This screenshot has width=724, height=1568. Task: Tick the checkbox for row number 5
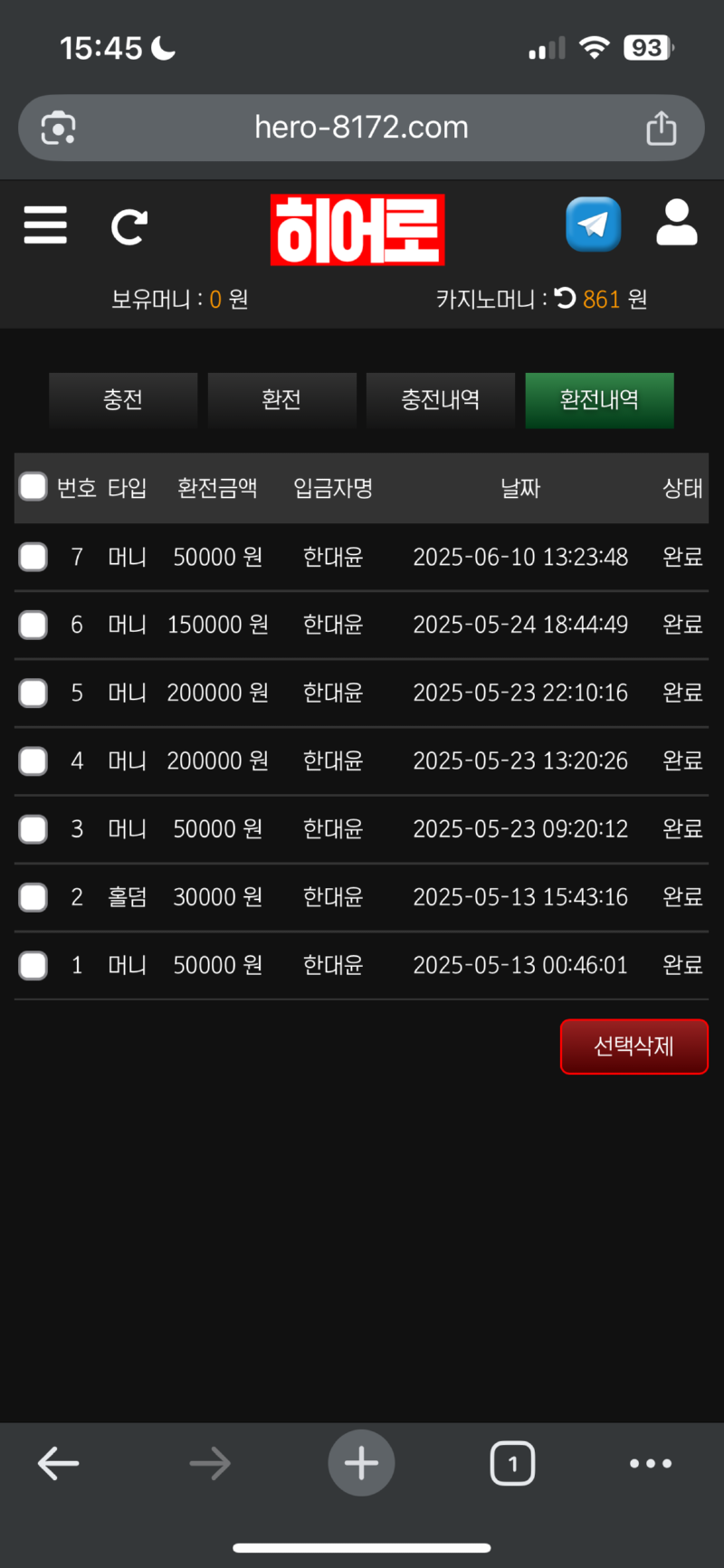pos(33,693)
